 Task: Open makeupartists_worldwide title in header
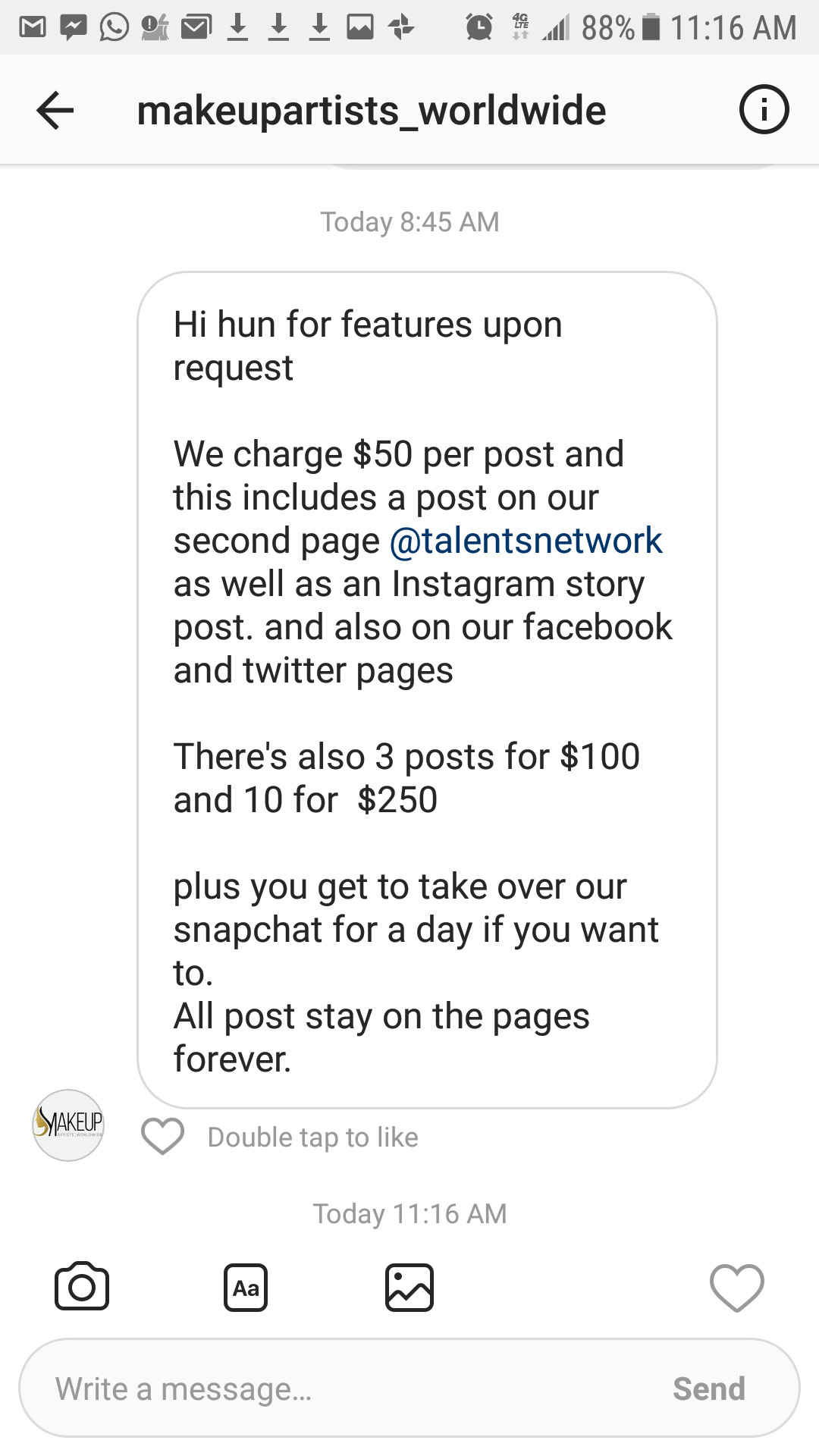(x=372, y=111)
